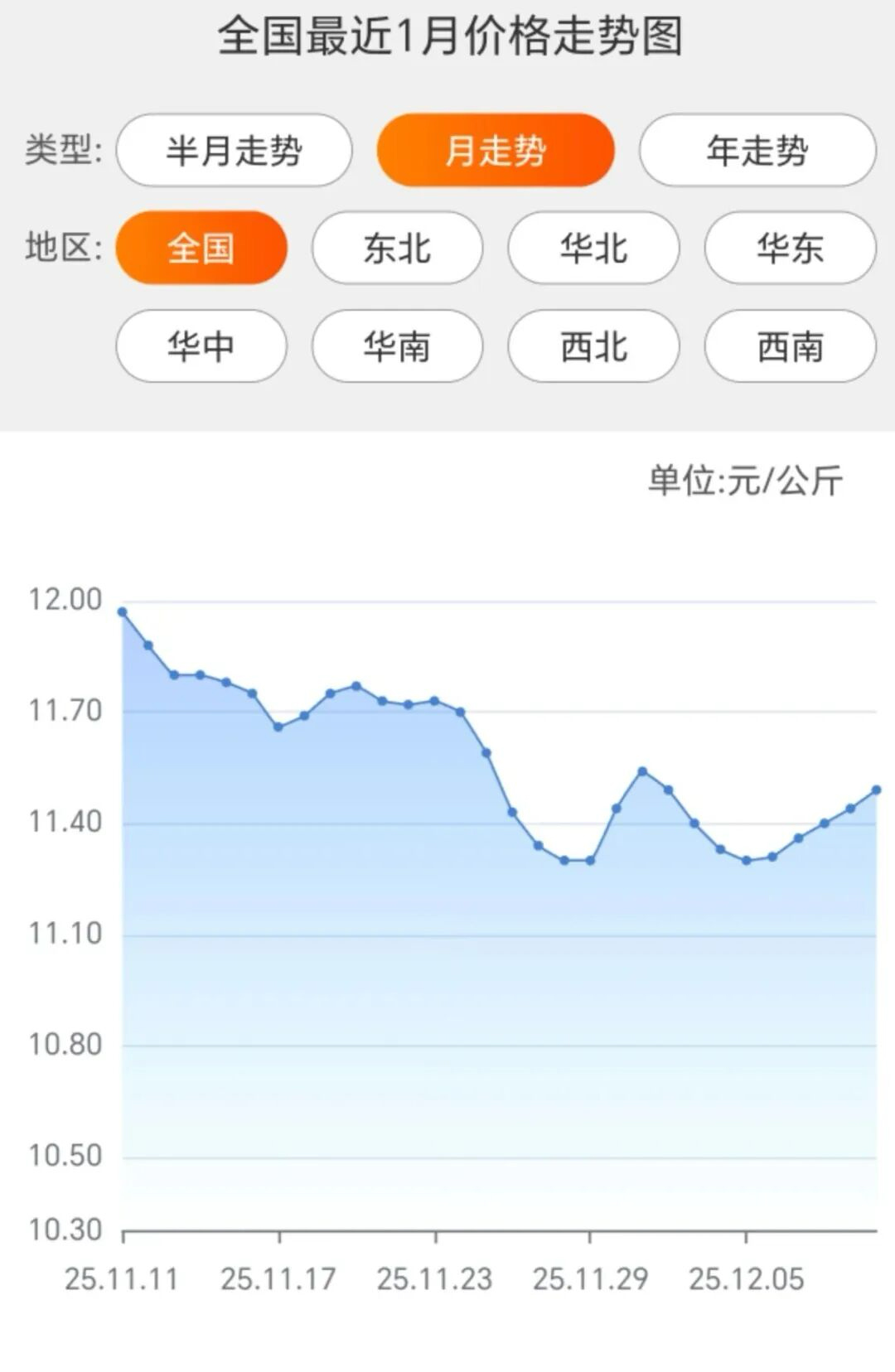Click the last data point on the right

877,791
